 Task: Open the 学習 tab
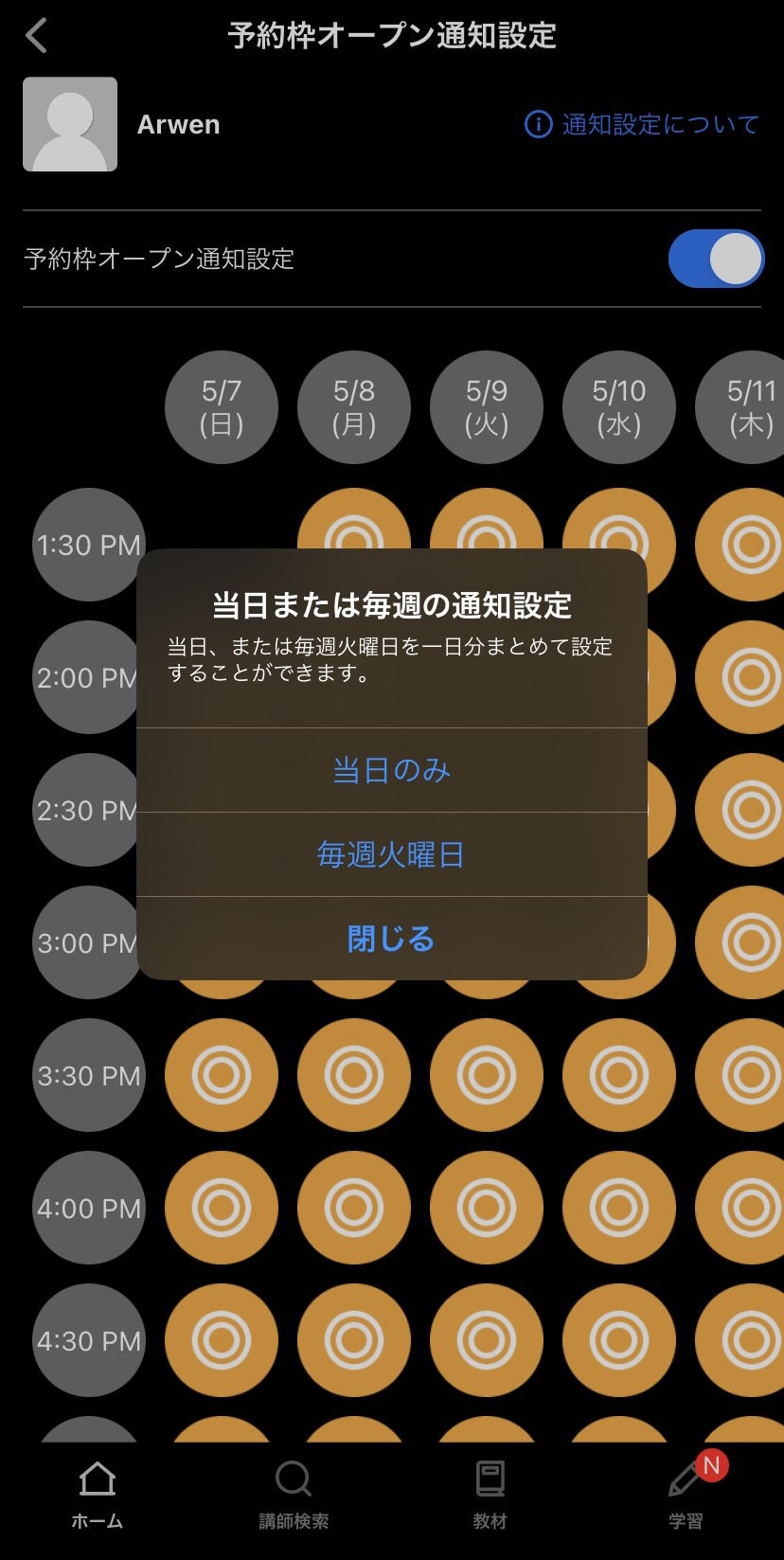[686, 1495]
